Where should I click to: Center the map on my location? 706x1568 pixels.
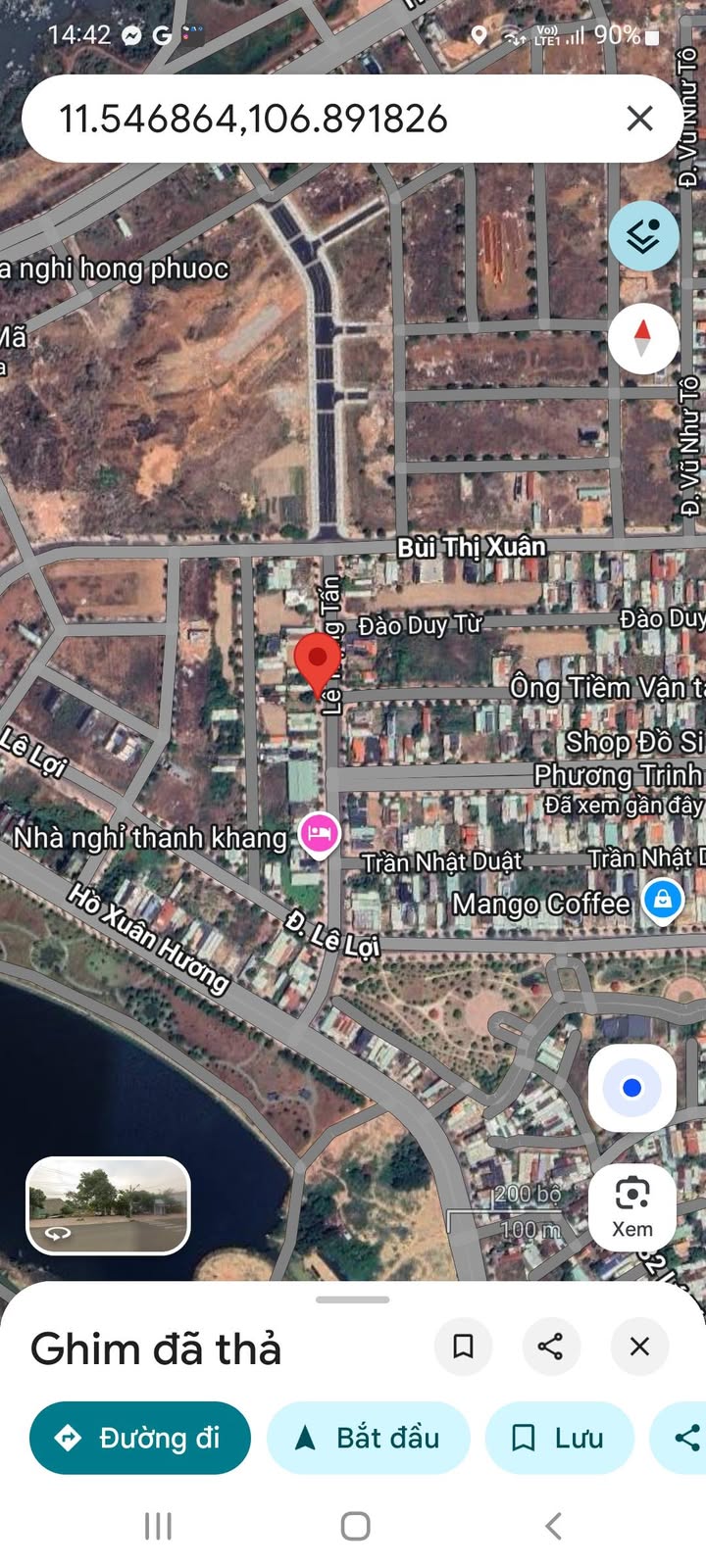click(x=632, y=1088)
